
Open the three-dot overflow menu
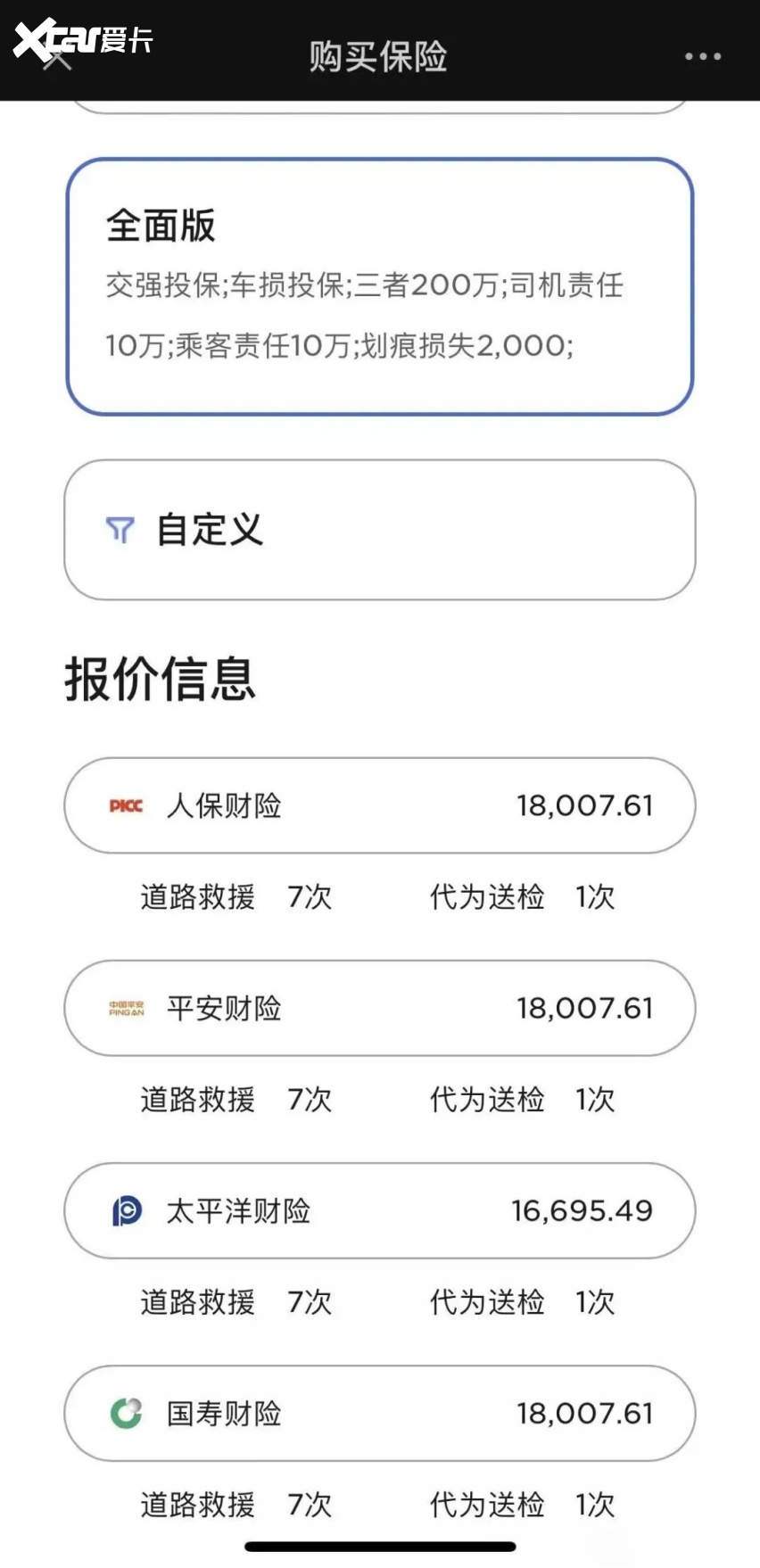point(702,56)
